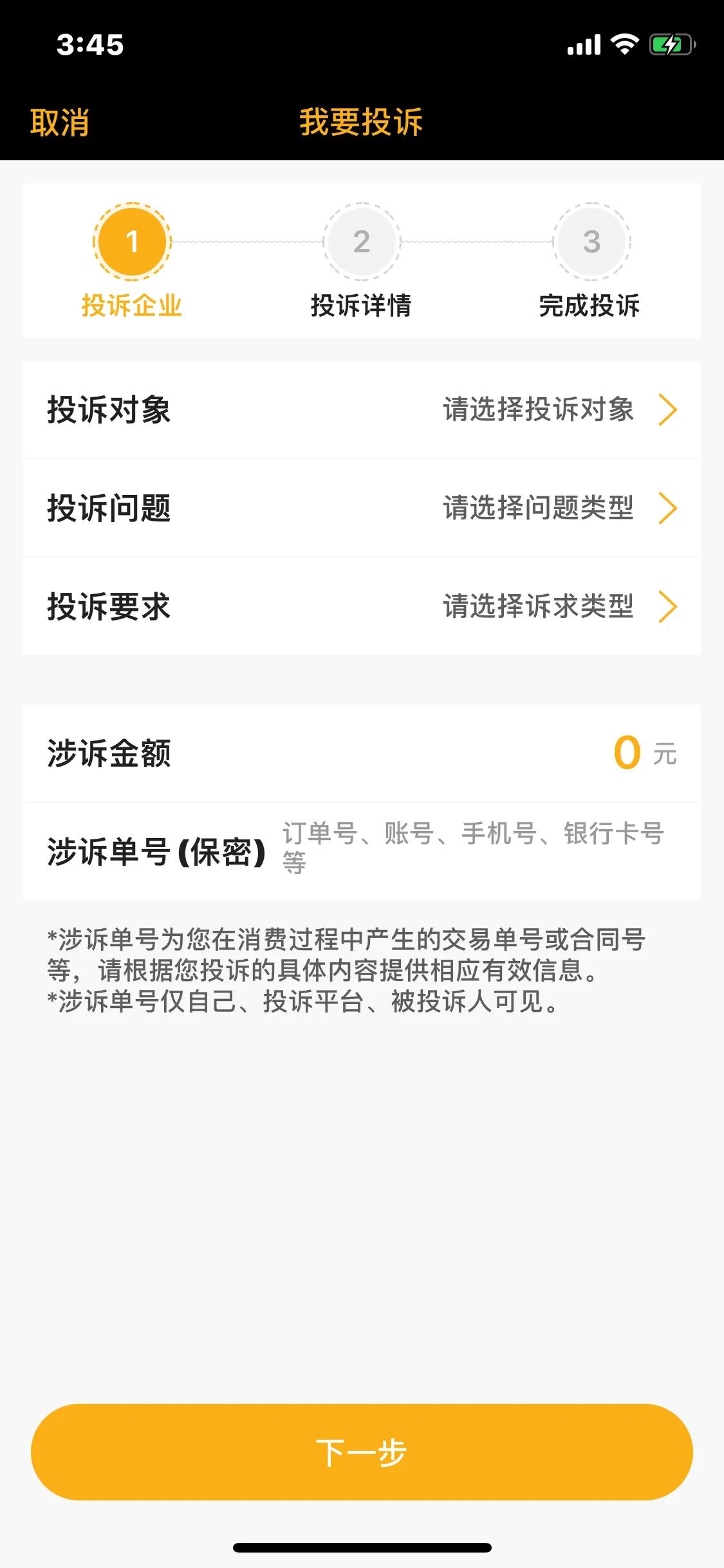Tap the battery charging icon
This screenshot has height=1568, width=724.
tap(669, 43)
